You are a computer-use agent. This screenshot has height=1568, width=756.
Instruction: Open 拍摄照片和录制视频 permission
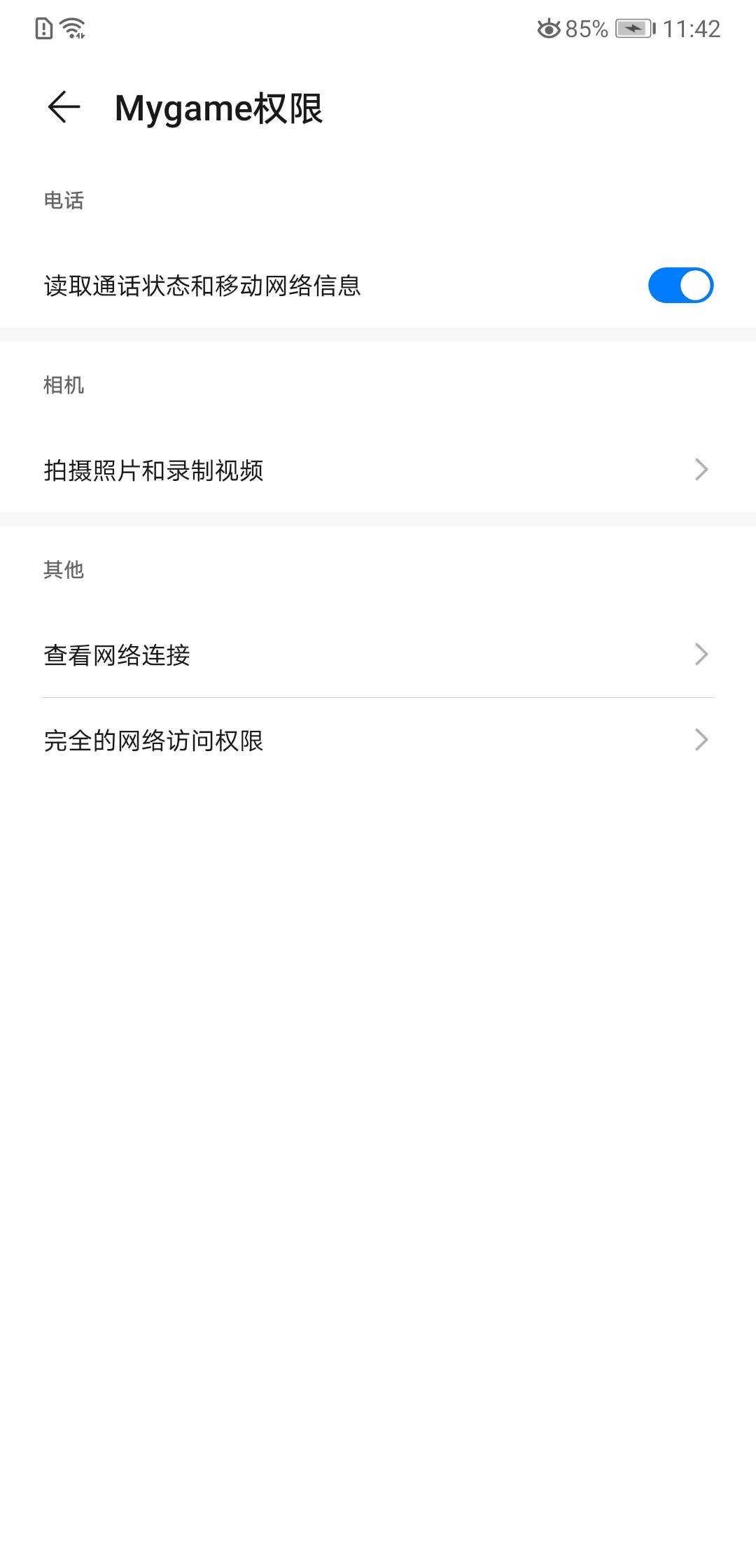378,470
